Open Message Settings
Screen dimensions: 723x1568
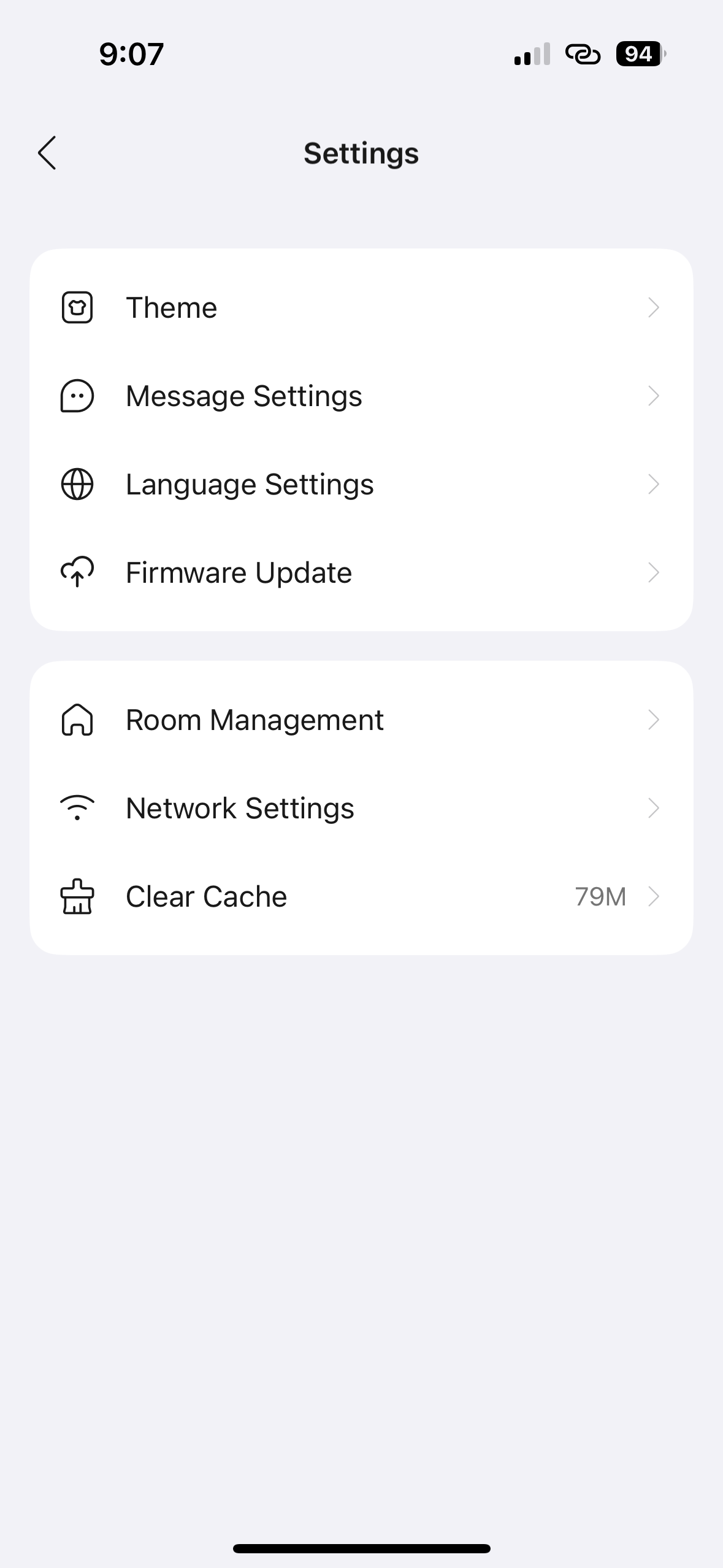click(x=361, y=396)
